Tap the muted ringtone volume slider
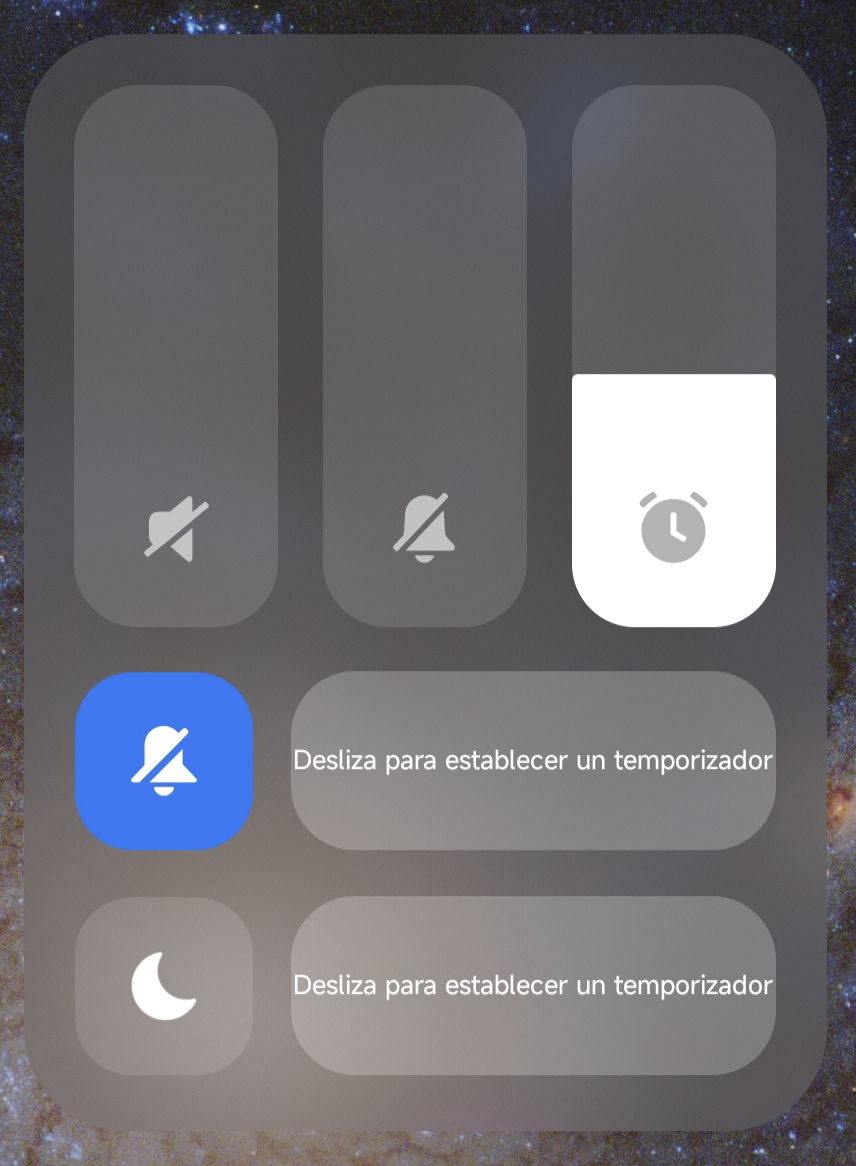This screenshot has width=856, height=1166. 424,356
